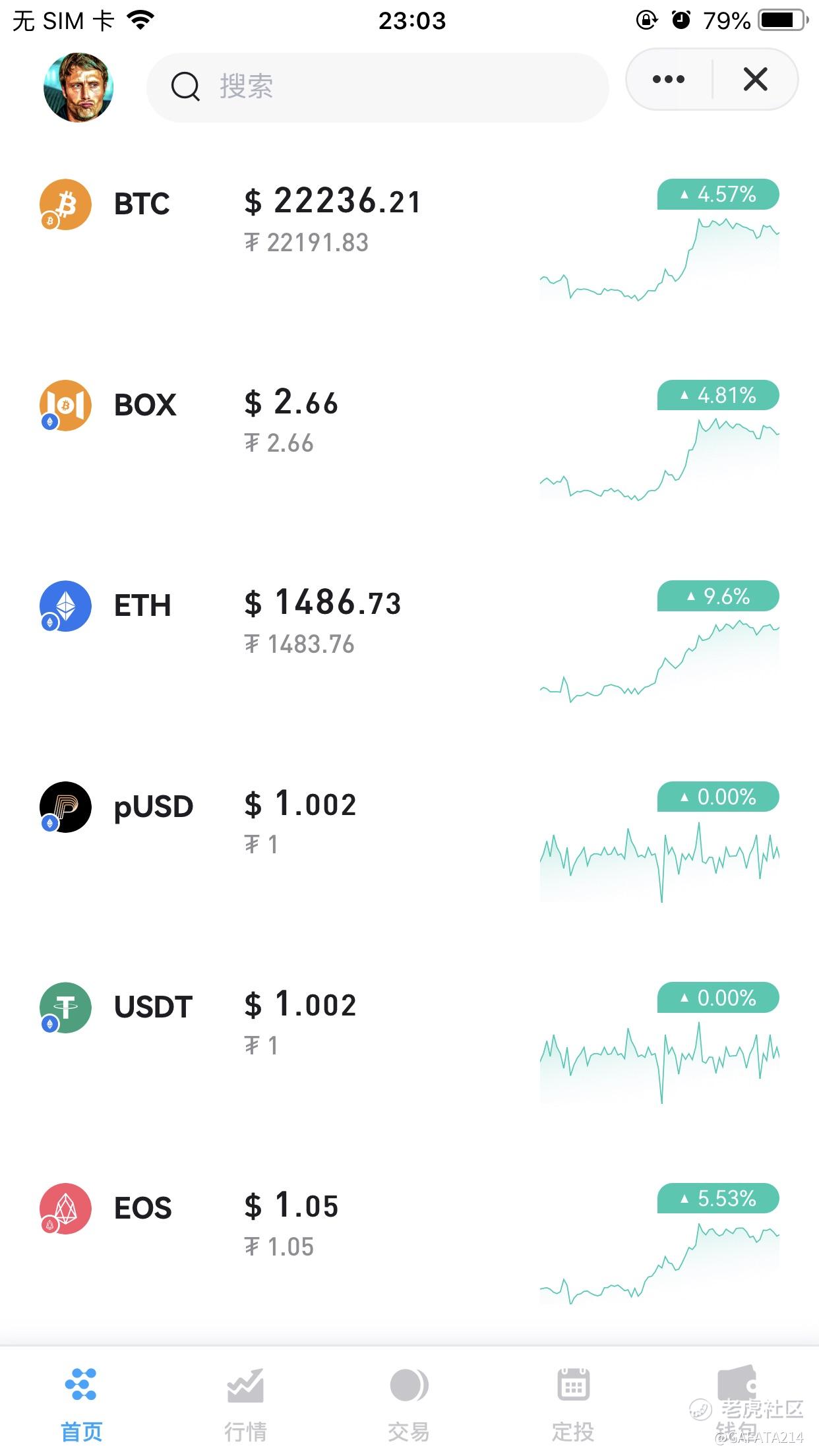Open the 定投 tab
The image size is (819, 1456).
coord(573,1403)
